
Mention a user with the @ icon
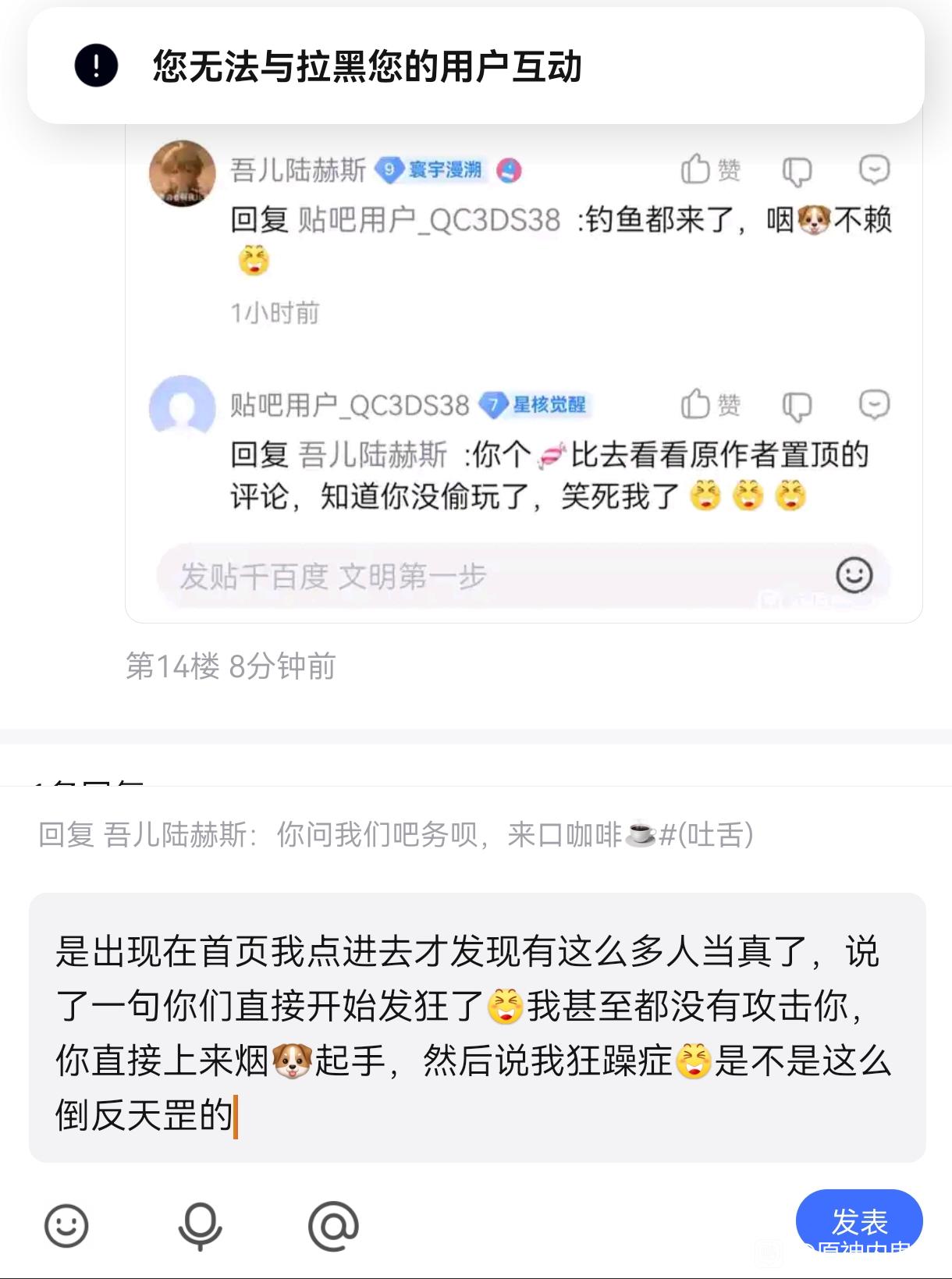(x=333, y=1225)
